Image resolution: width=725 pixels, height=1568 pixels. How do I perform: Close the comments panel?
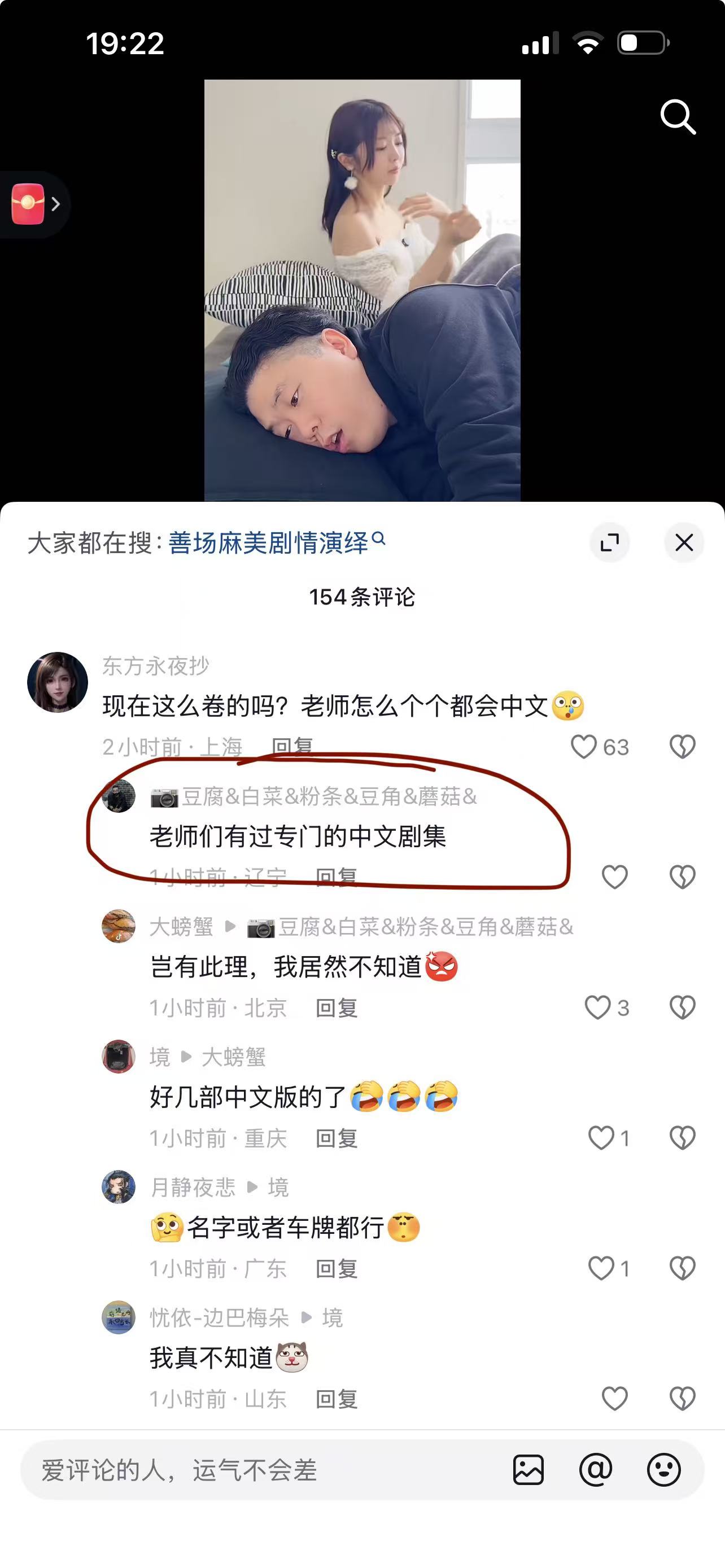pos(684,542)
